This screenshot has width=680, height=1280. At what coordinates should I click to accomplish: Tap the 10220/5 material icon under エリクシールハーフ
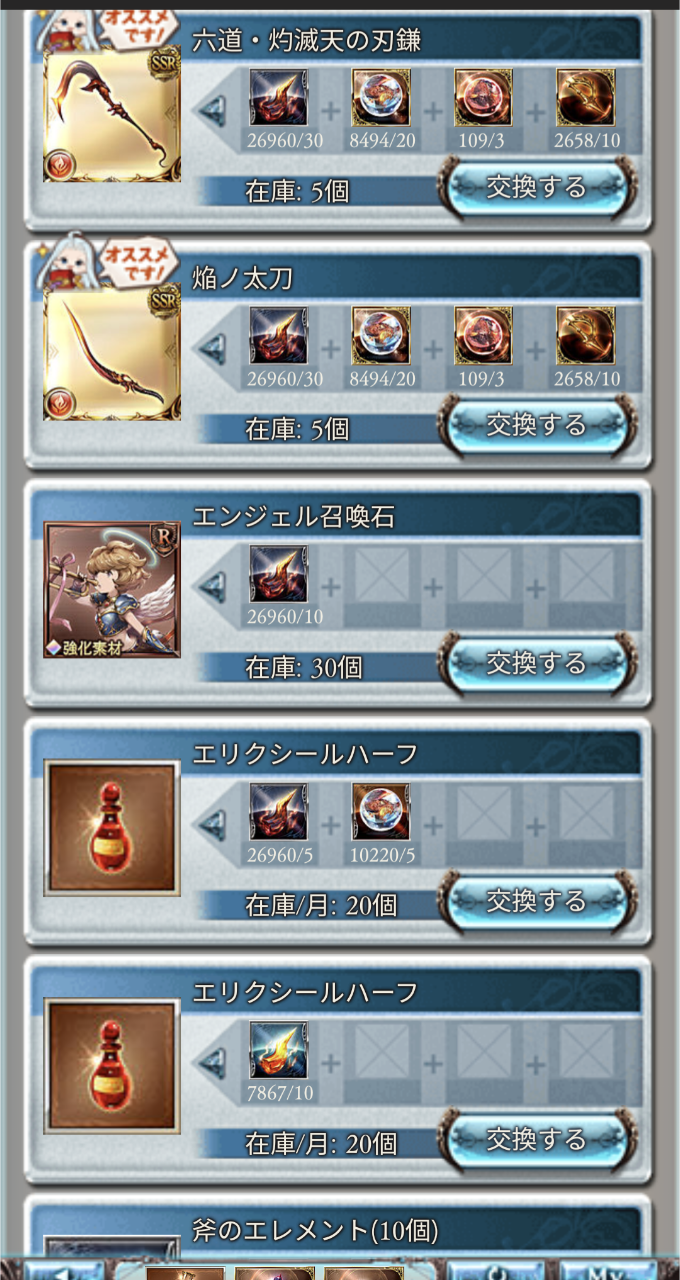[x=381, y=811]
